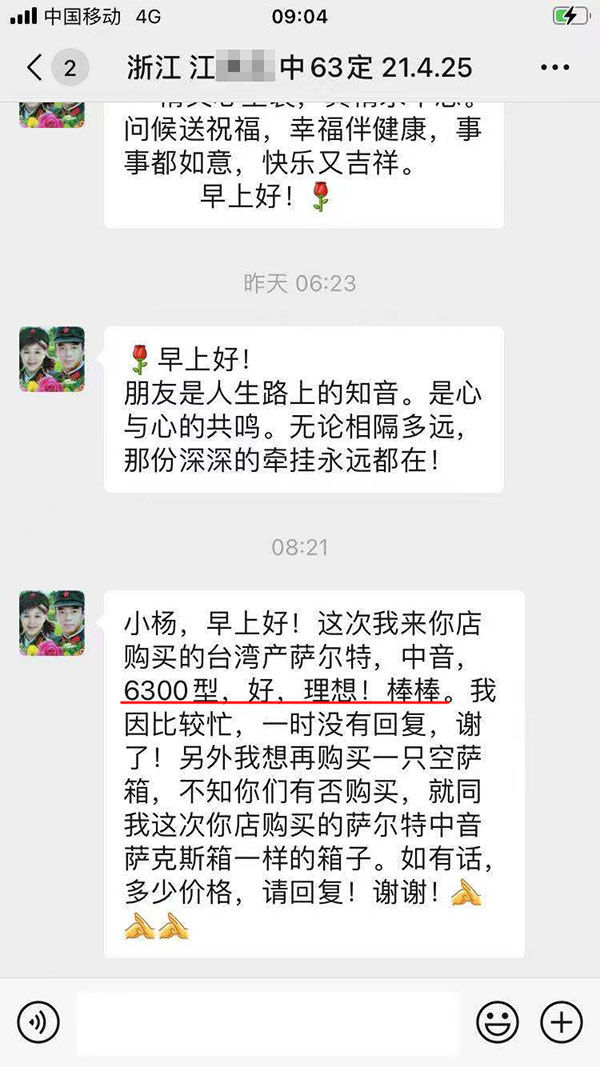Tap the message text input field
This screenshot has height=1067, width=600.
pos(268,1022)
